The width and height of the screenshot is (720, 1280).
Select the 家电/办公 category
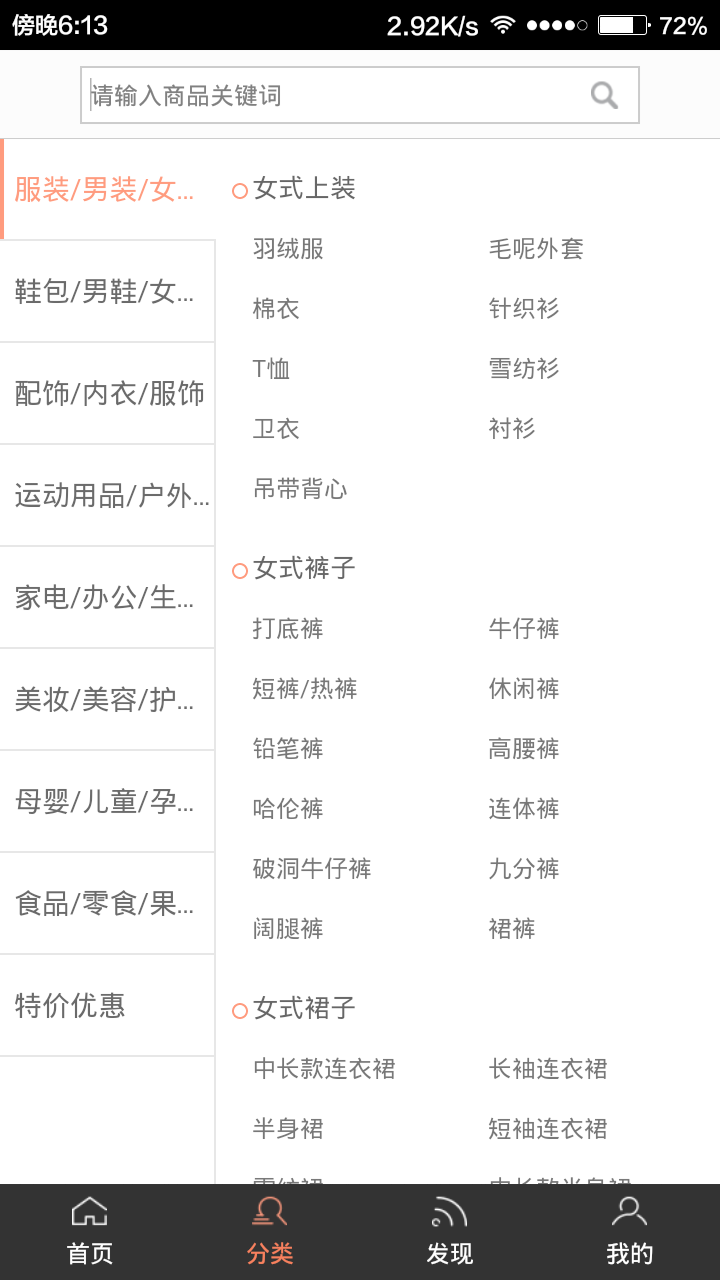[107, 598]
